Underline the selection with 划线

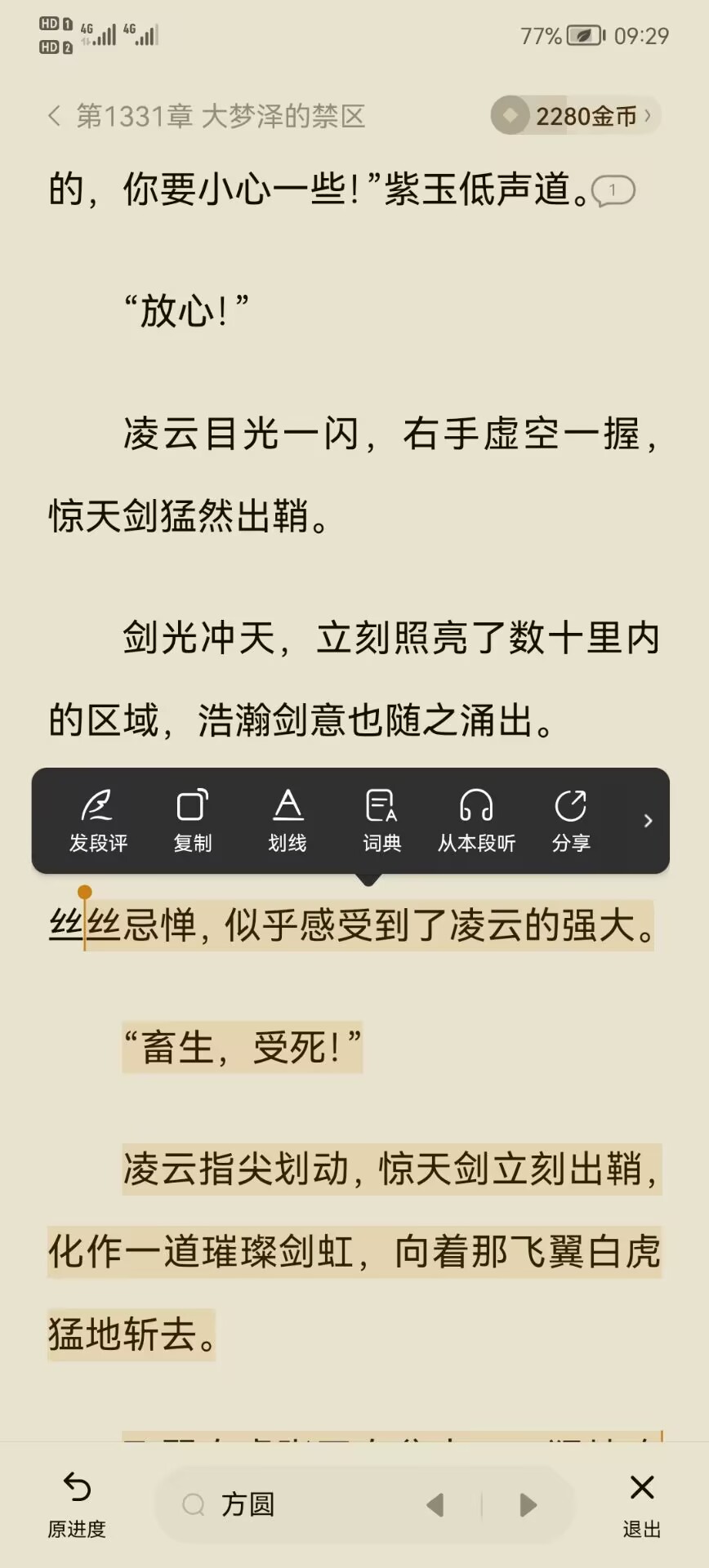[288, 820]
